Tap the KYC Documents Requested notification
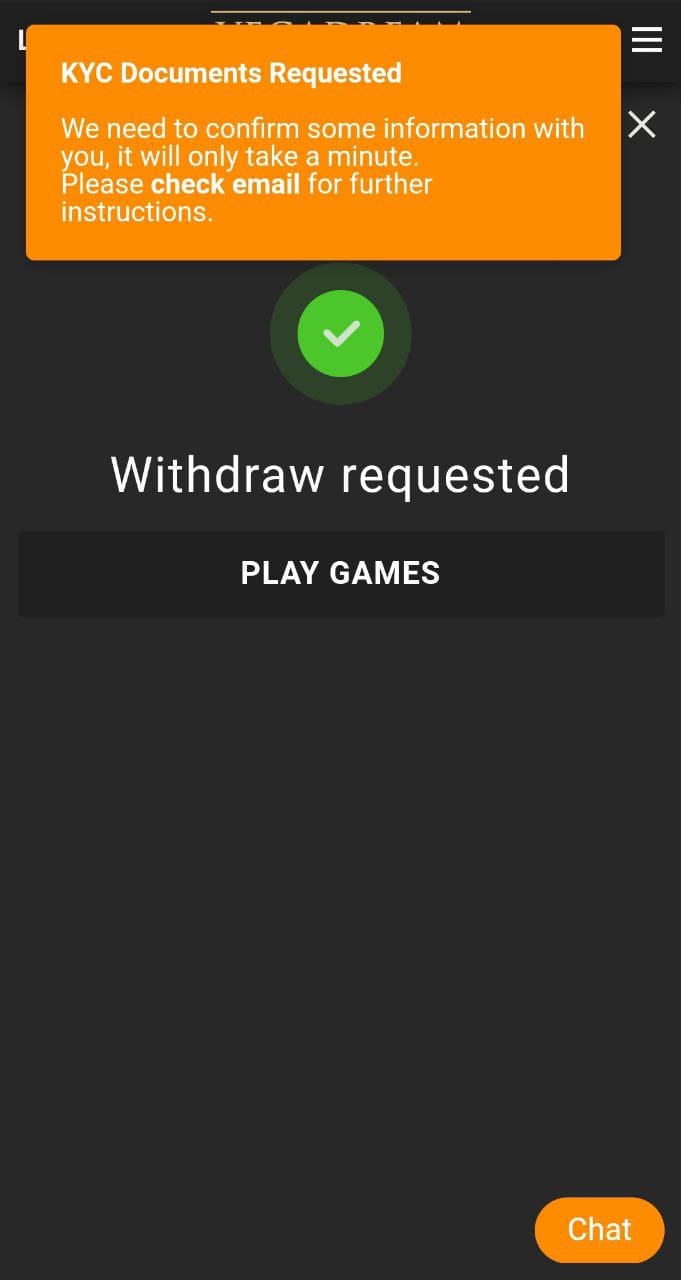 tap(322, 143)
